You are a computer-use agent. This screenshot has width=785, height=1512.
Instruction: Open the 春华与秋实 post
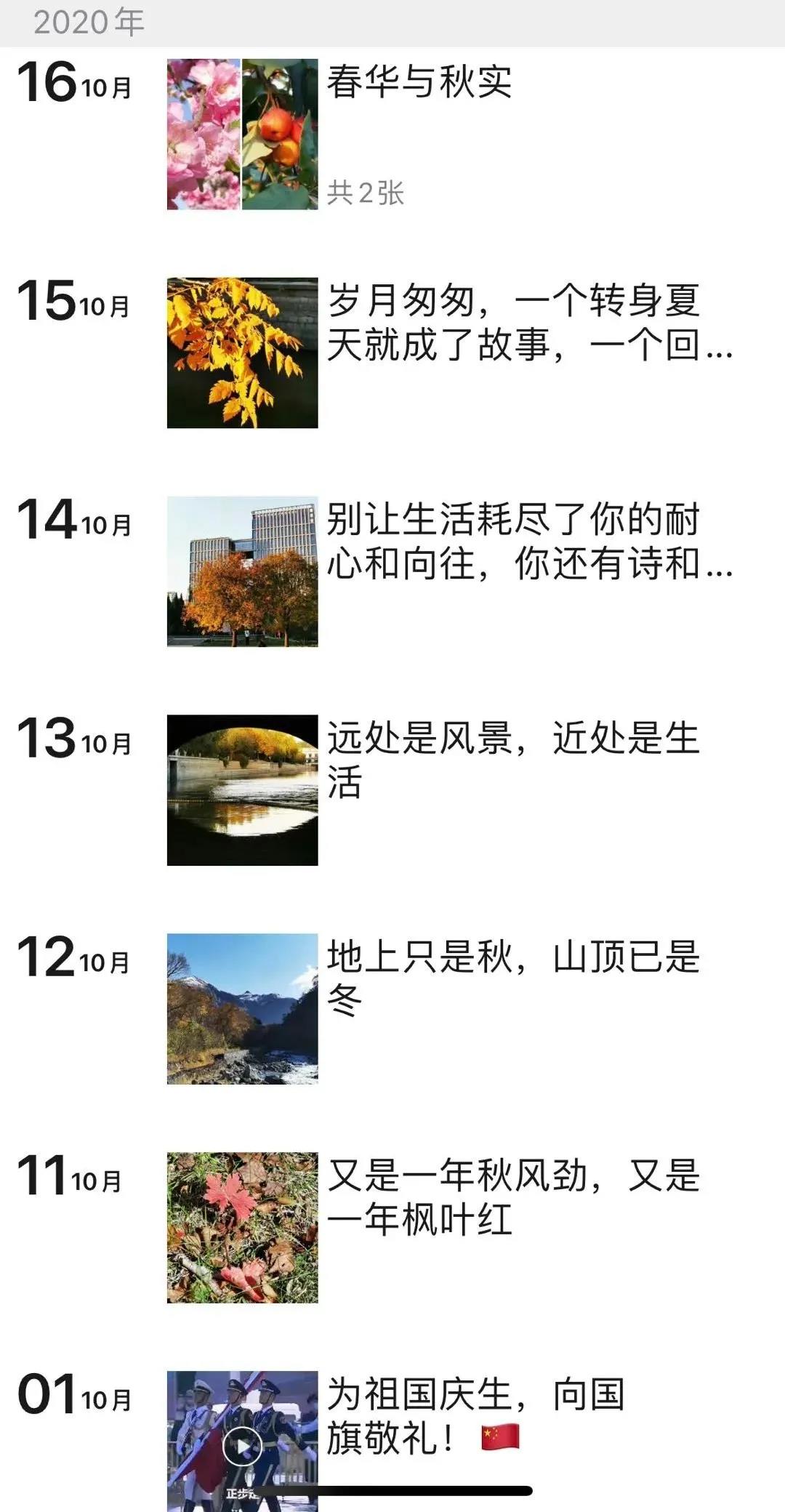[419, 81]
